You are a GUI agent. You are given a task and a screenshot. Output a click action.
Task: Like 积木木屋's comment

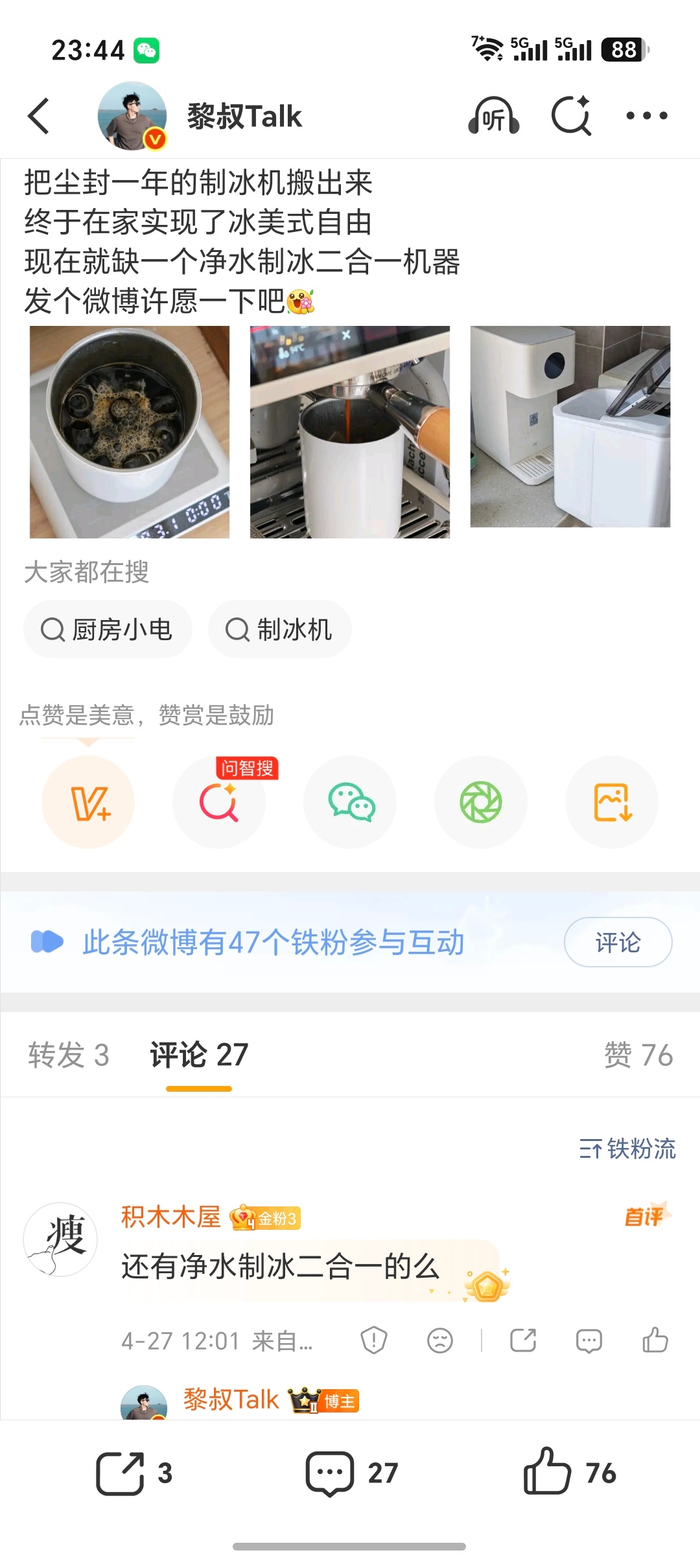(x=655, y=1340)
